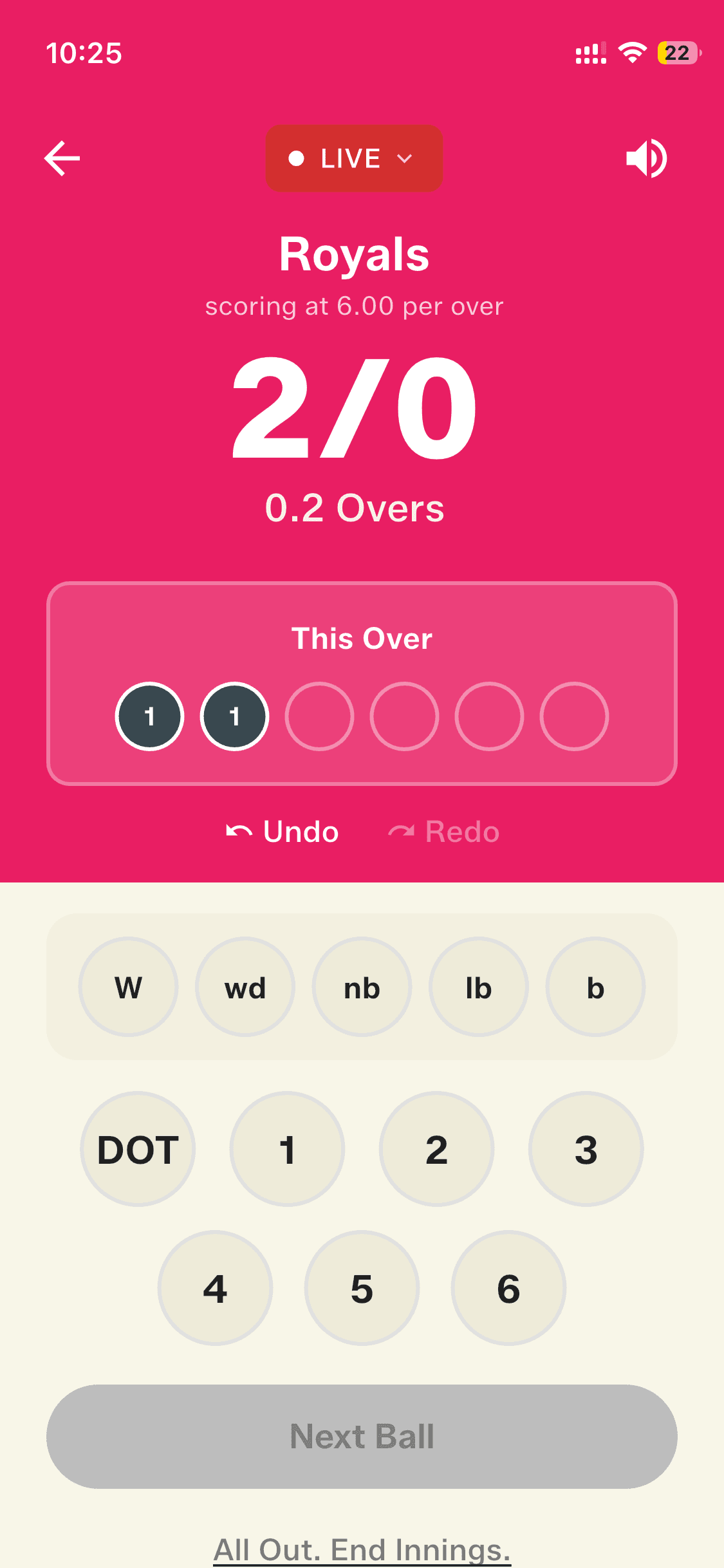Mark the ball as wide (wd)
This screenshot has height=1568, width=724.
coord(245,987)
